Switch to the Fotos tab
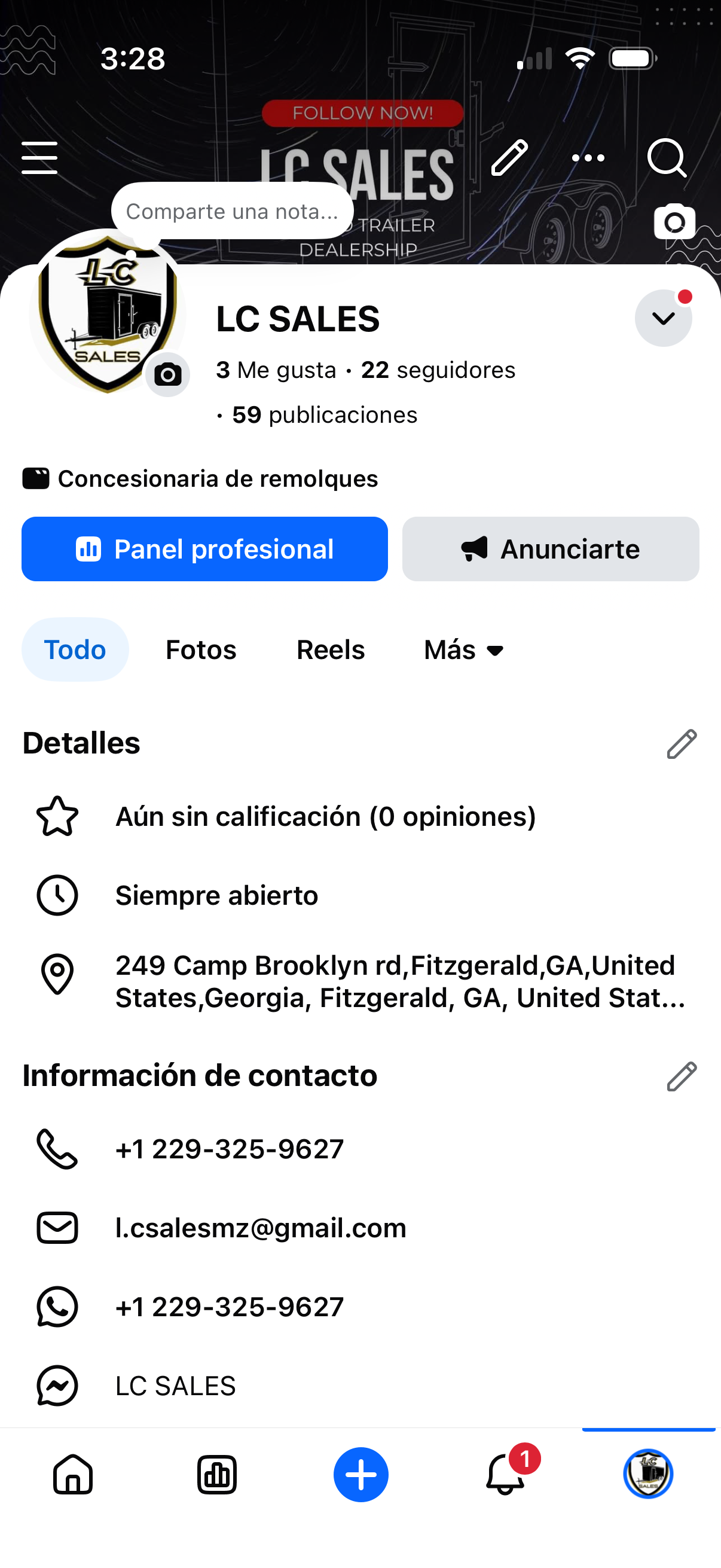 (201, 649)
